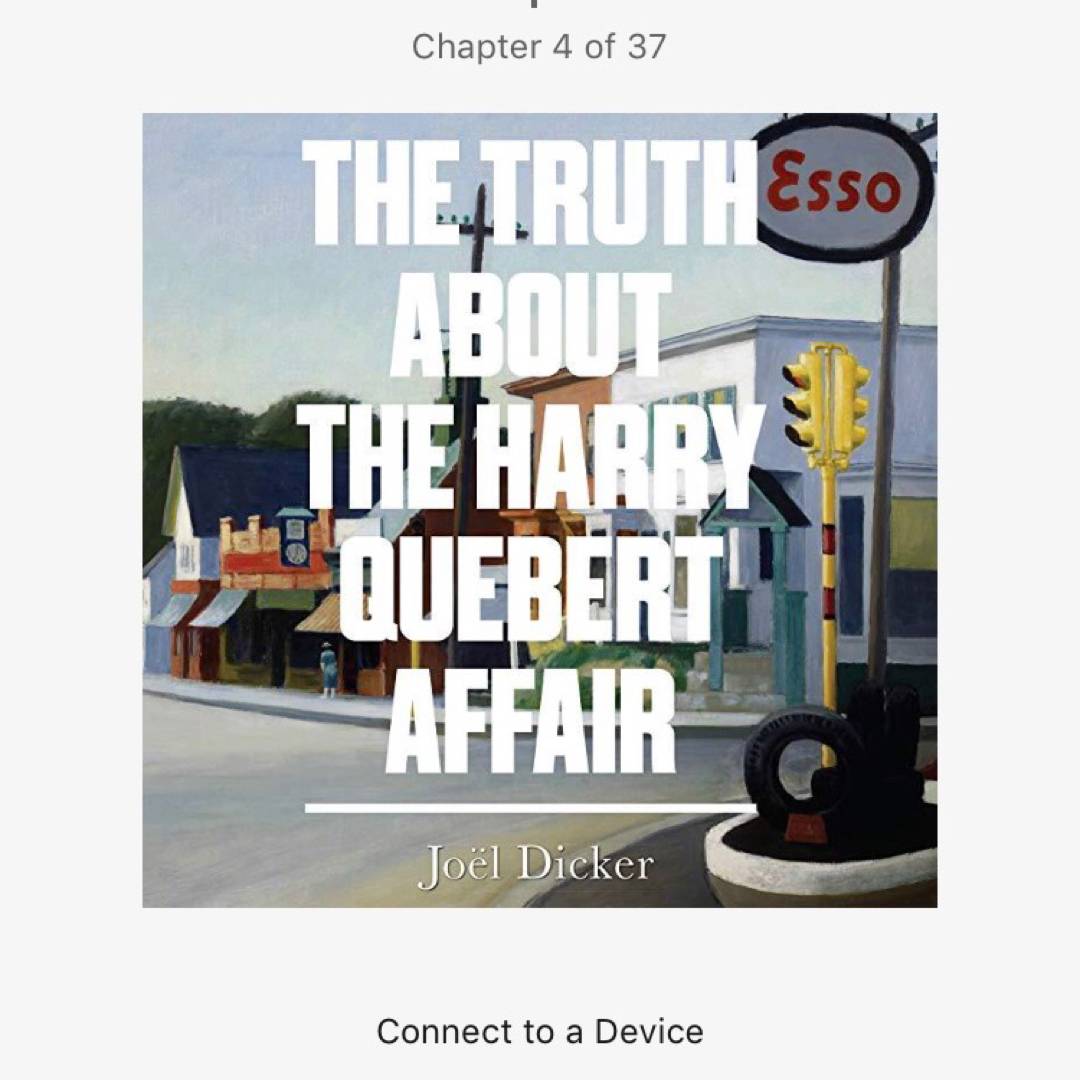Tap Connect to a Device
The image size is (1080, 1080).
click(540, 1031)
